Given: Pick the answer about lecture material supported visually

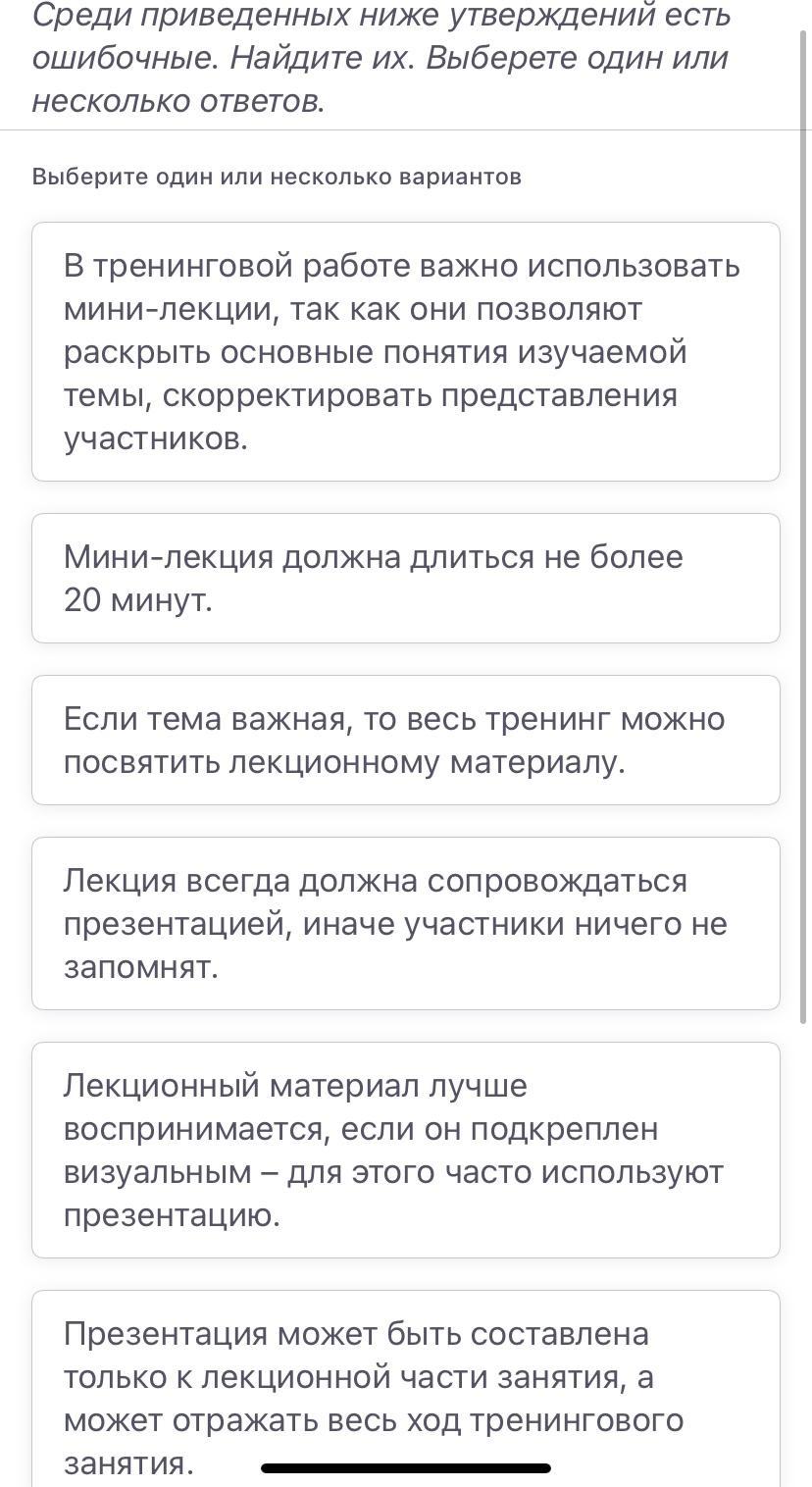Looking at the screenshot, I should click(405, 1150).
